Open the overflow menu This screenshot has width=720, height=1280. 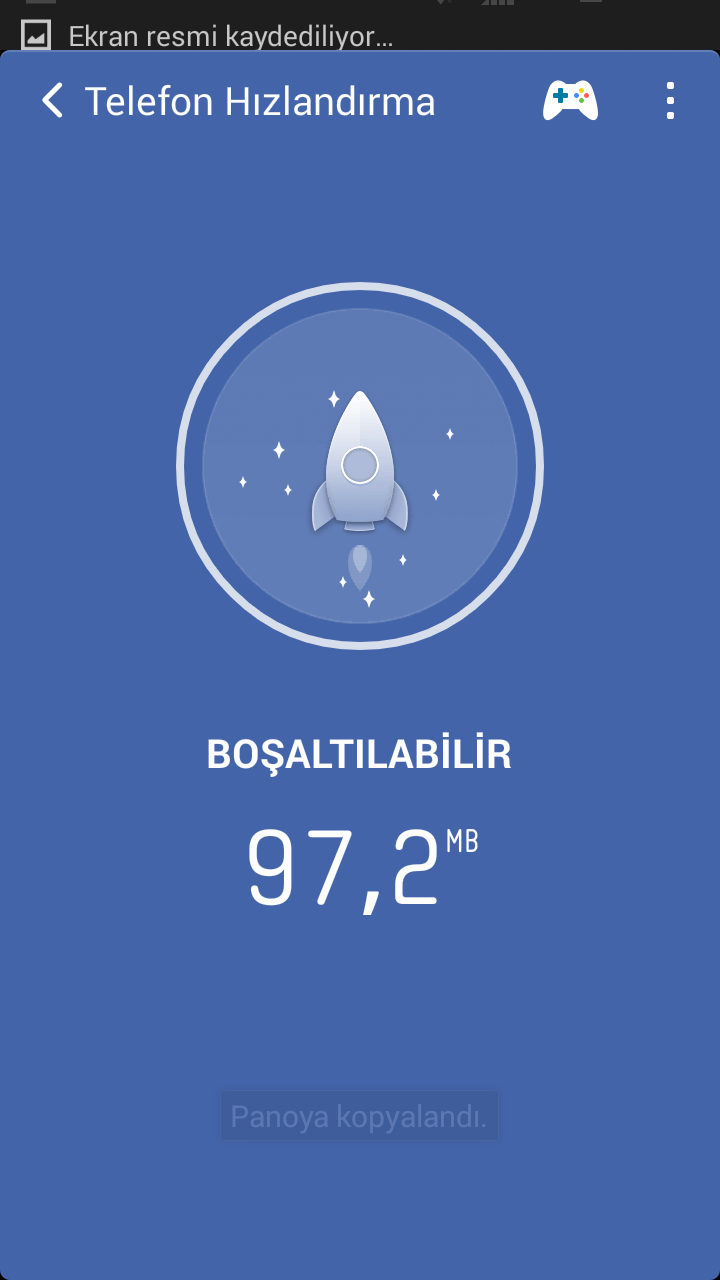tap(670, 101)
